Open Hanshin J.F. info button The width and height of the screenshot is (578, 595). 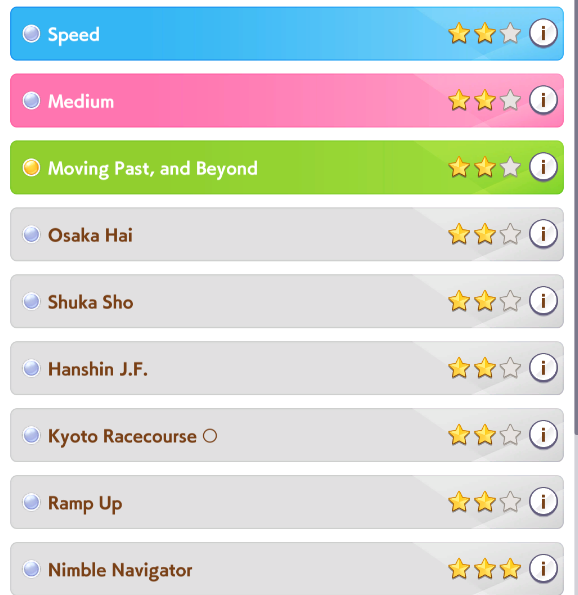click(x=543, y=368)
